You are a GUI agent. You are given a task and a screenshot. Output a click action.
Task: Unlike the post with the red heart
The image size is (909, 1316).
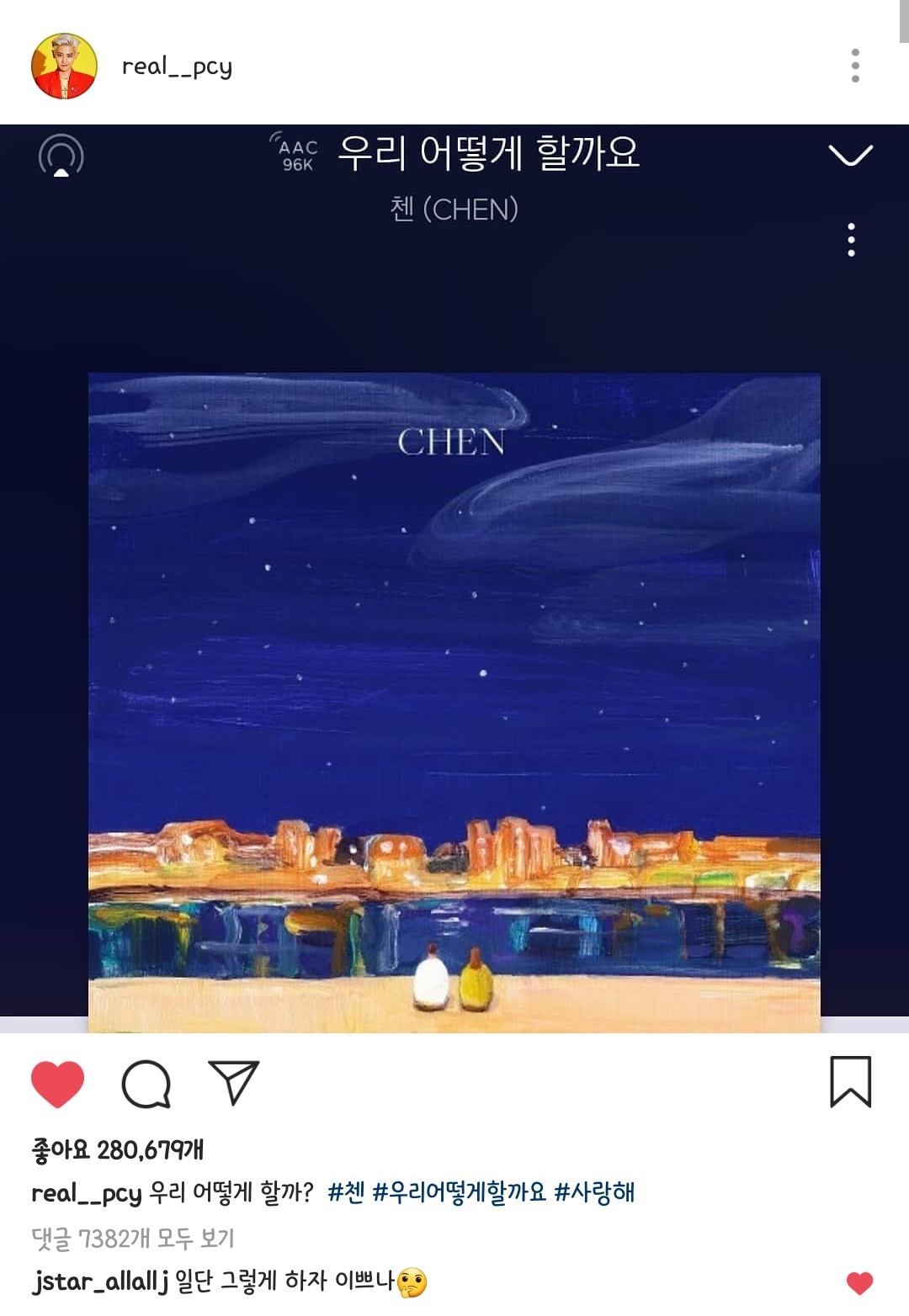click(57, 1084)
